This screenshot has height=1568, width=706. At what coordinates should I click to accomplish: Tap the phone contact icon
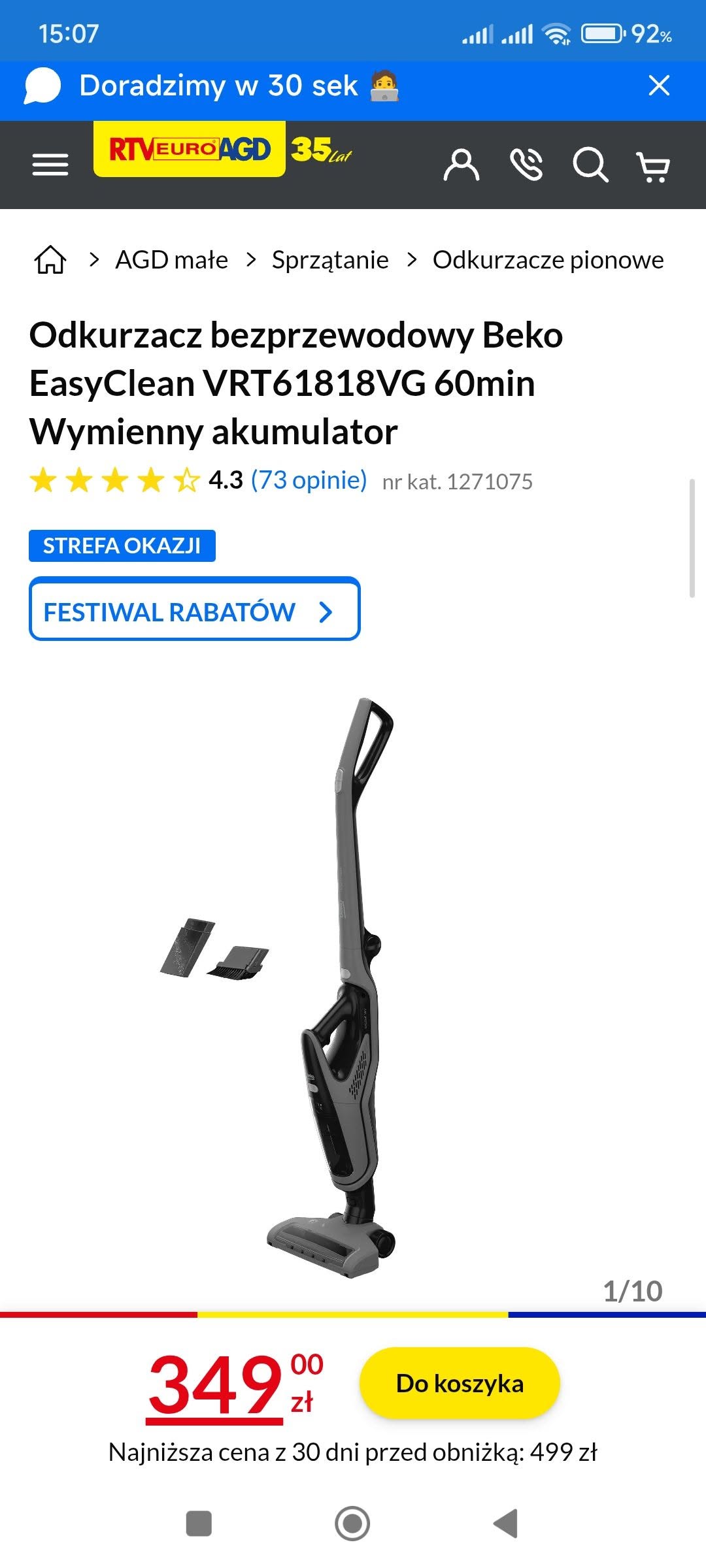[526, 165]
